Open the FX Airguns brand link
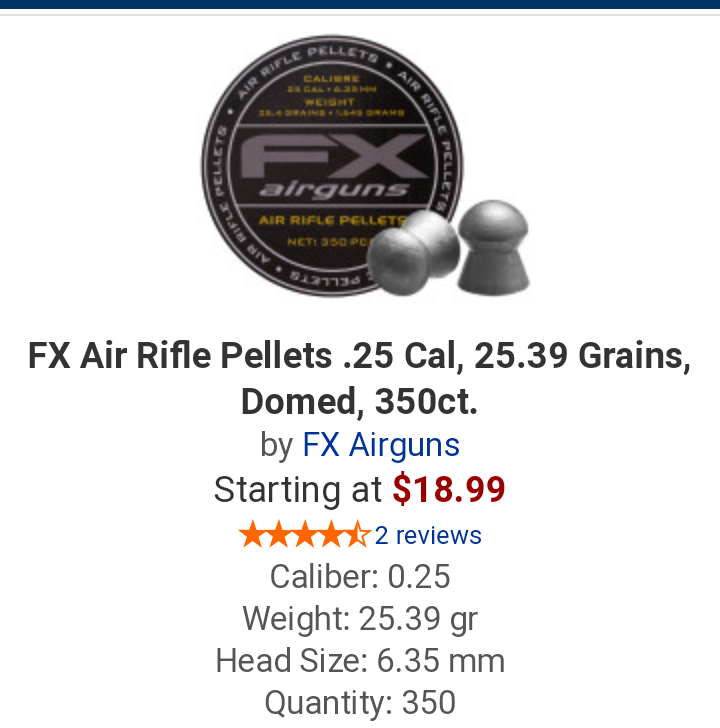The image size is (720, 728). (x=381, y=445)
